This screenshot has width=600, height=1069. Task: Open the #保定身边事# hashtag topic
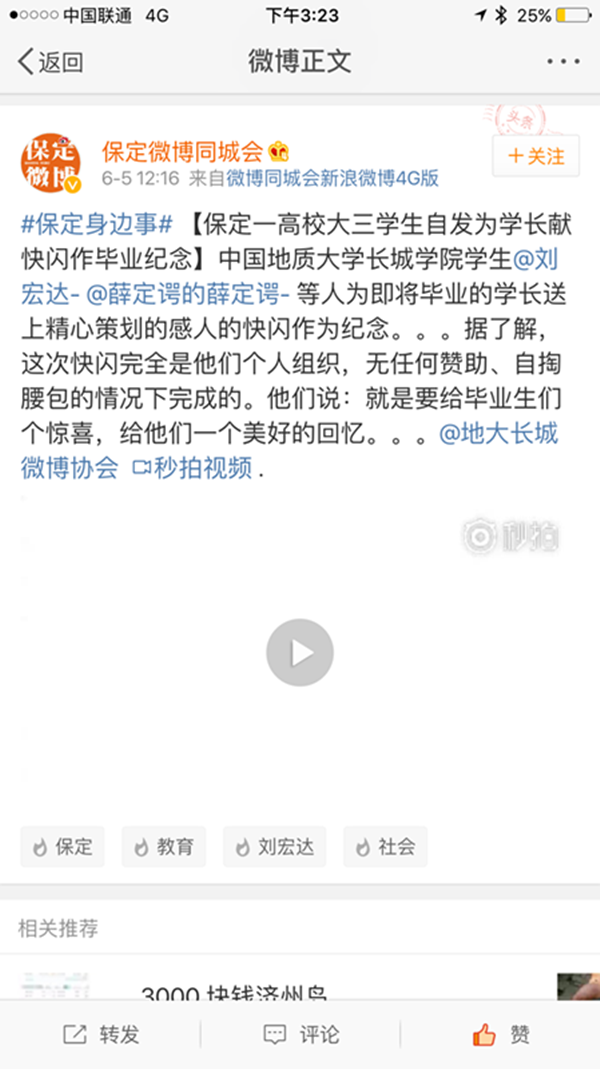(x=98, y=223)
